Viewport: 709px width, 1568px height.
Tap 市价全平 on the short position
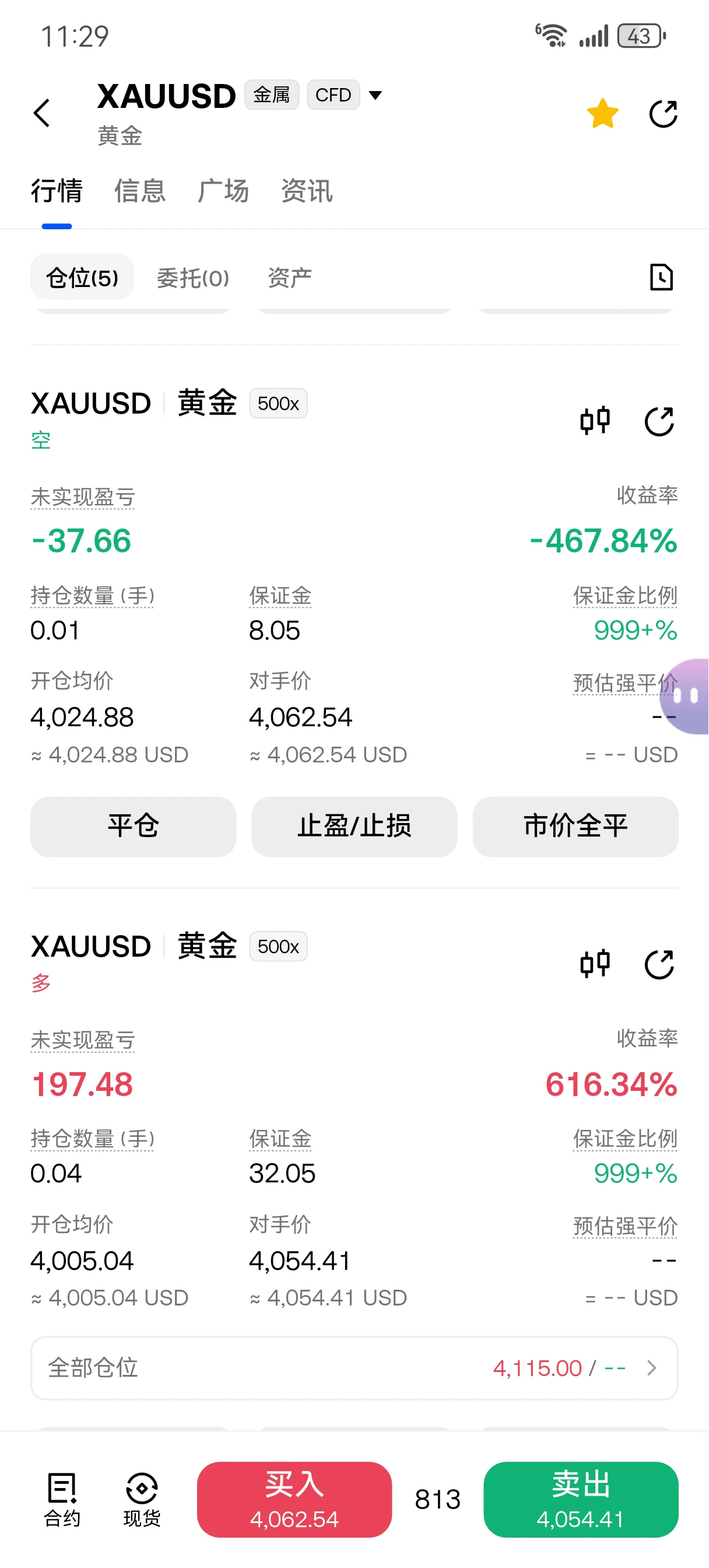575,827
